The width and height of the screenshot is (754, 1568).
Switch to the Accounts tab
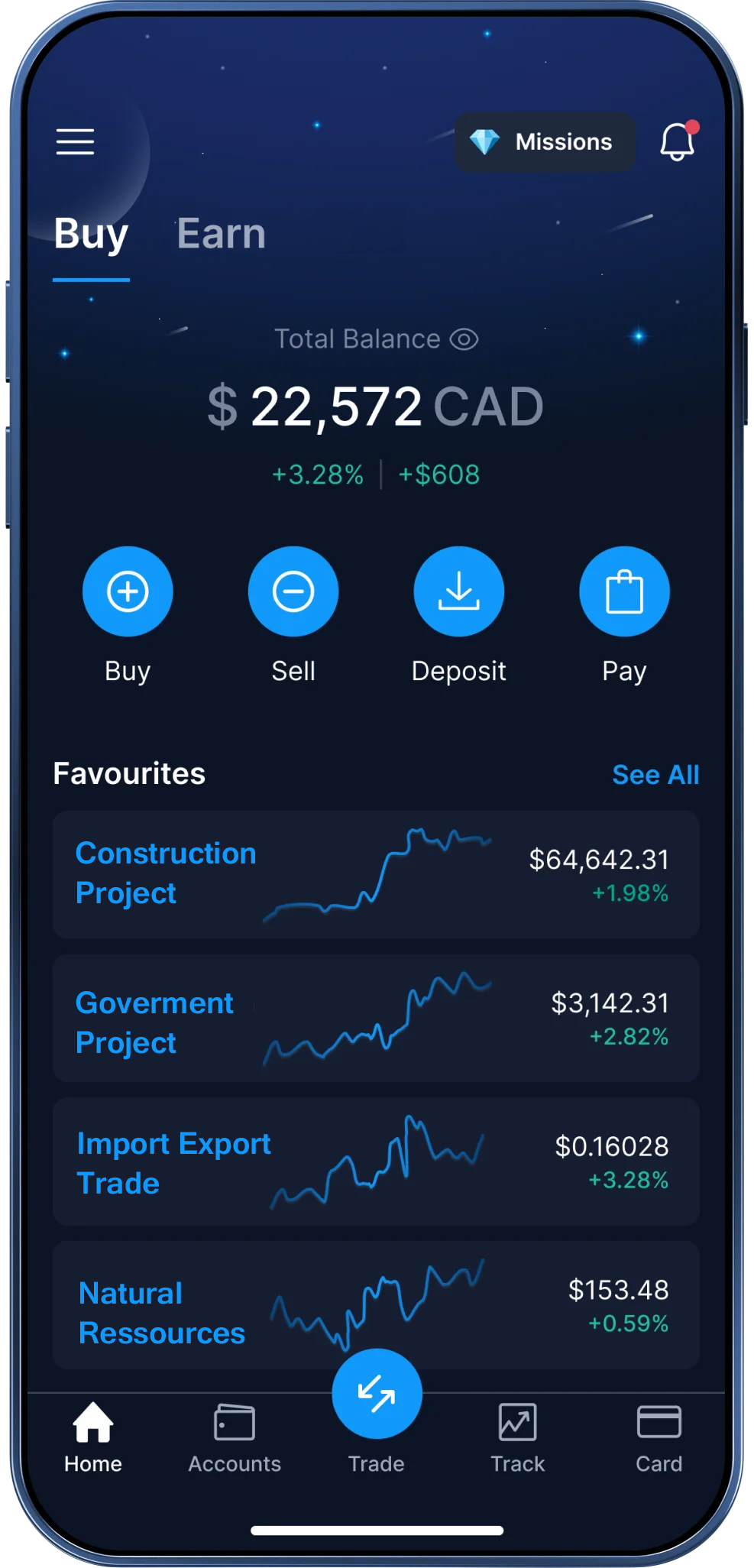(x=235, y=1438)
